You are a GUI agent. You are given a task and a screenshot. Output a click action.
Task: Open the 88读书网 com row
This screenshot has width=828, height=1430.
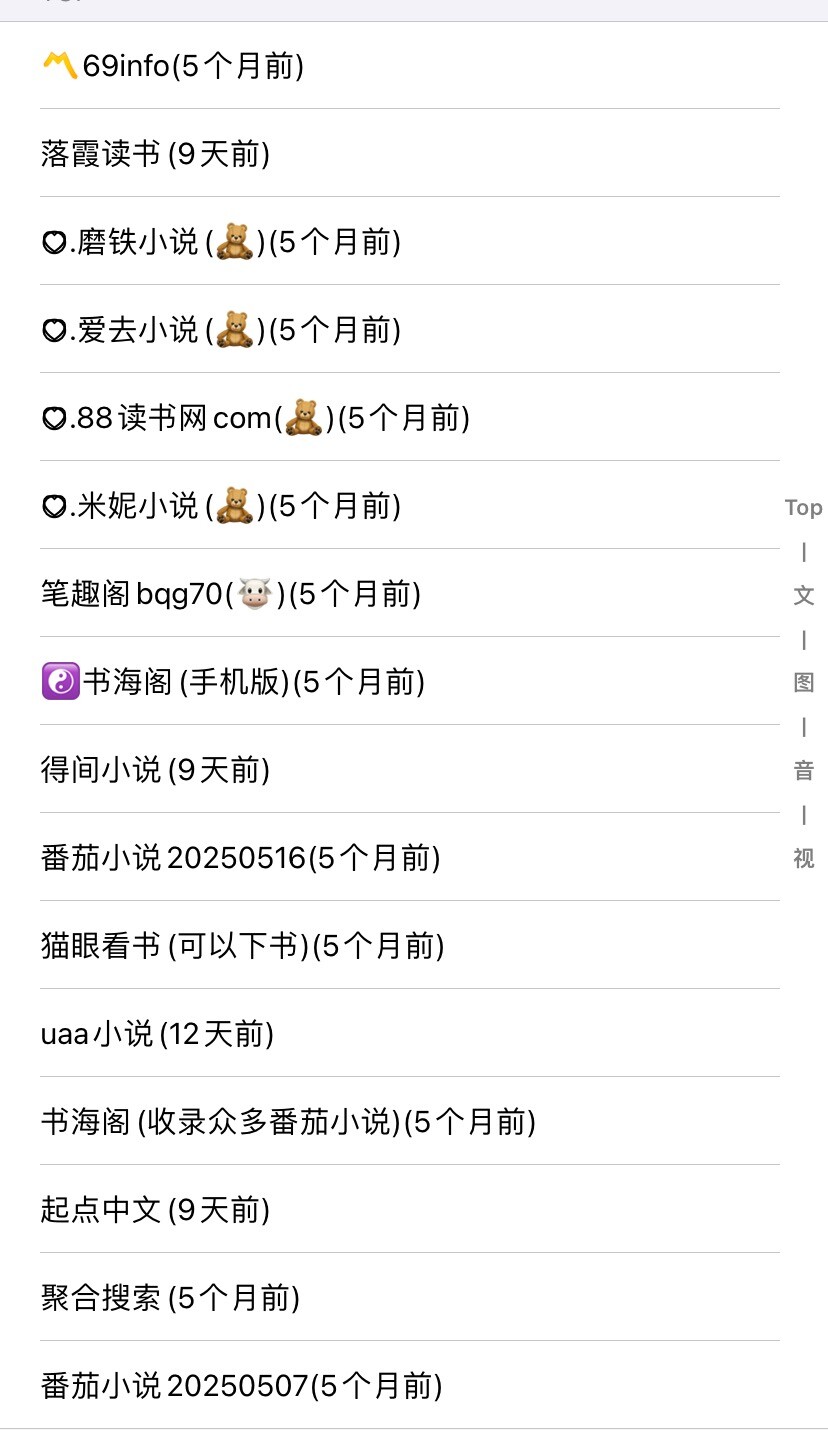click(x=255, y=418)
